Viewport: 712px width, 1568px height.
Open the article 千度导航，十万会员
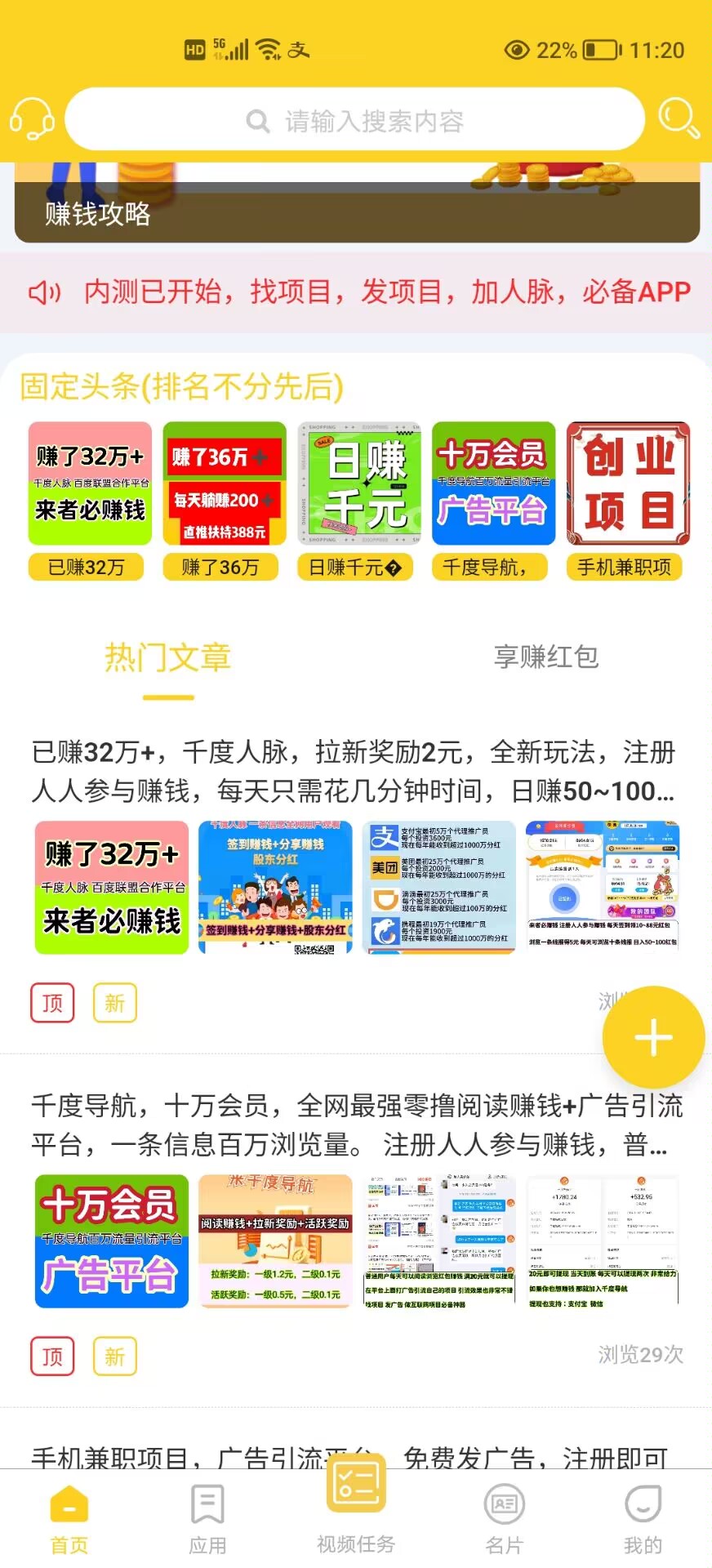point(356,1125)
